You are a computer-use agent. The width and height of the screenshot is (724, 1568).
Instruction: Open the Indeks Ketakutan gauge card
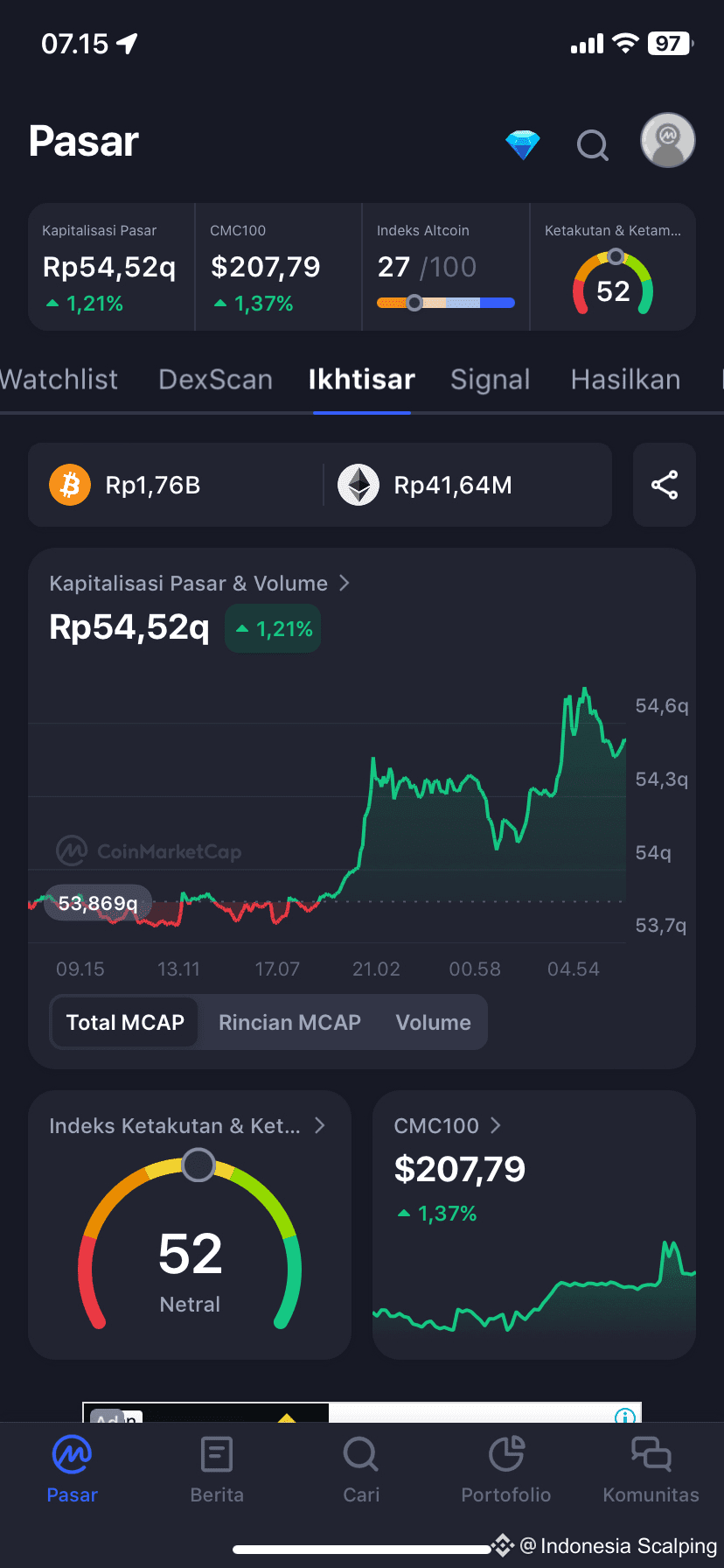[x=190, y=1225]
